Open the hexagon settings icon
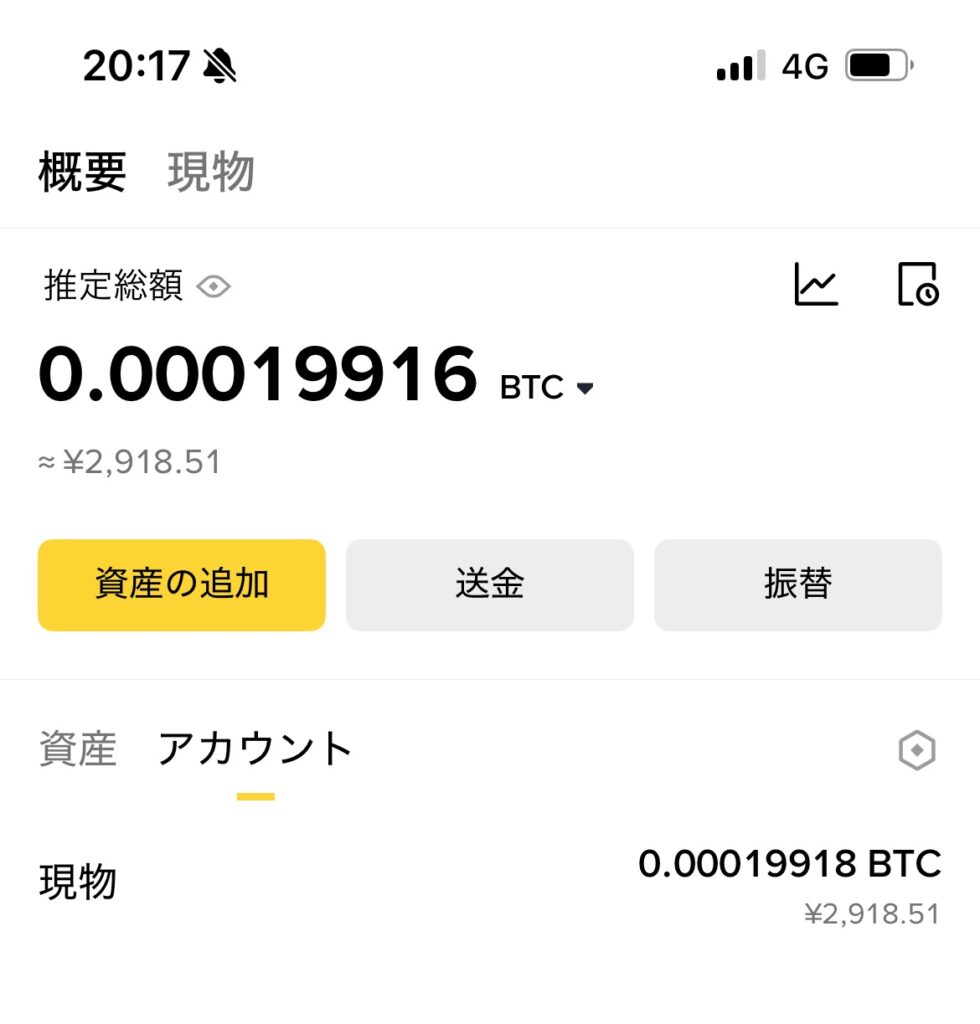980x1024 pixels. point(916,750)
